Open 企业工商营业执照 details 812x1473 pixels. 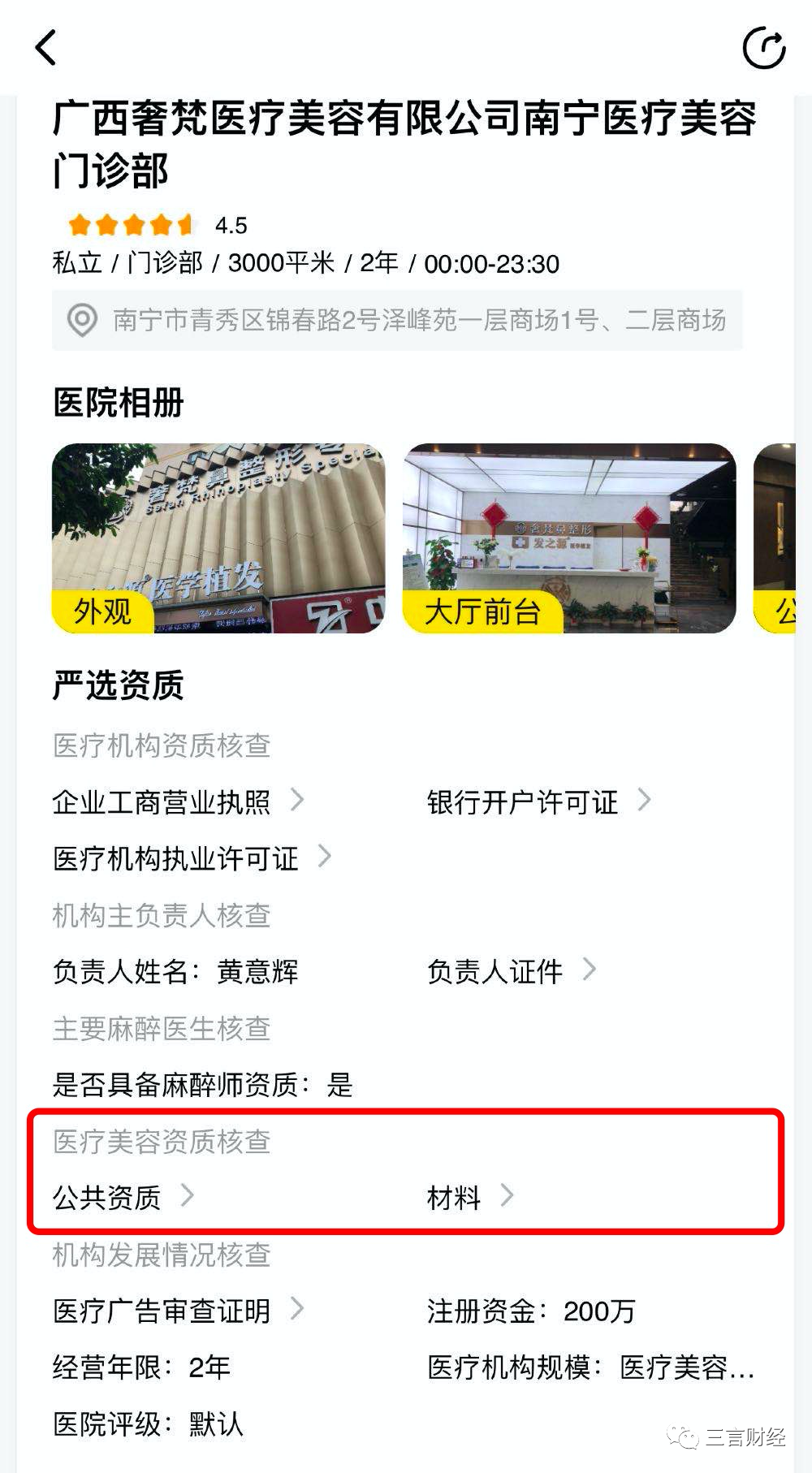178,802
